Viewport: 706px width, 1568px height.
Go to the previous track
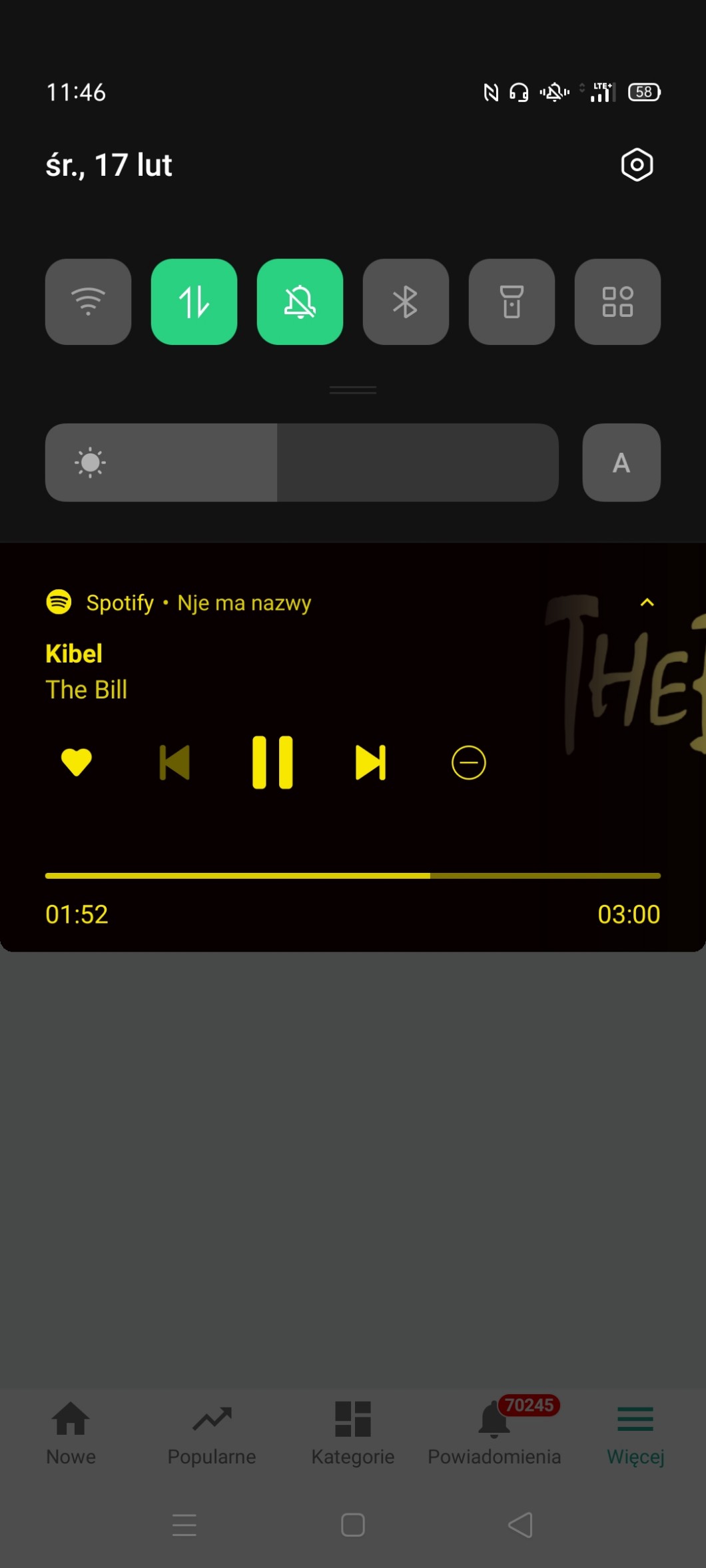coord(175,762)
